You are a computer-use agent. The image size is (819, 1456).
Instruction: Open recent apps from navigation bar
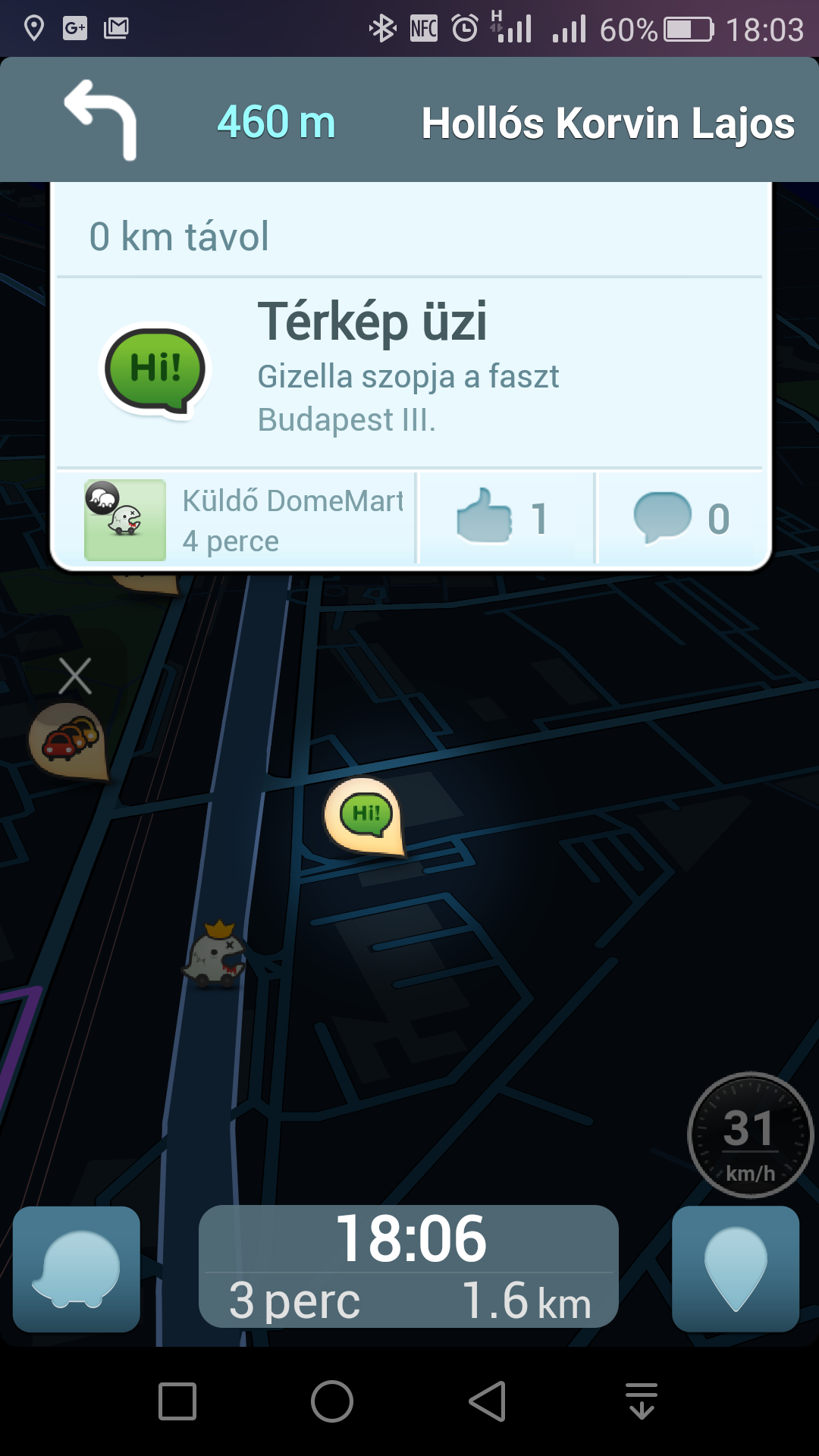coord(177,1401)
